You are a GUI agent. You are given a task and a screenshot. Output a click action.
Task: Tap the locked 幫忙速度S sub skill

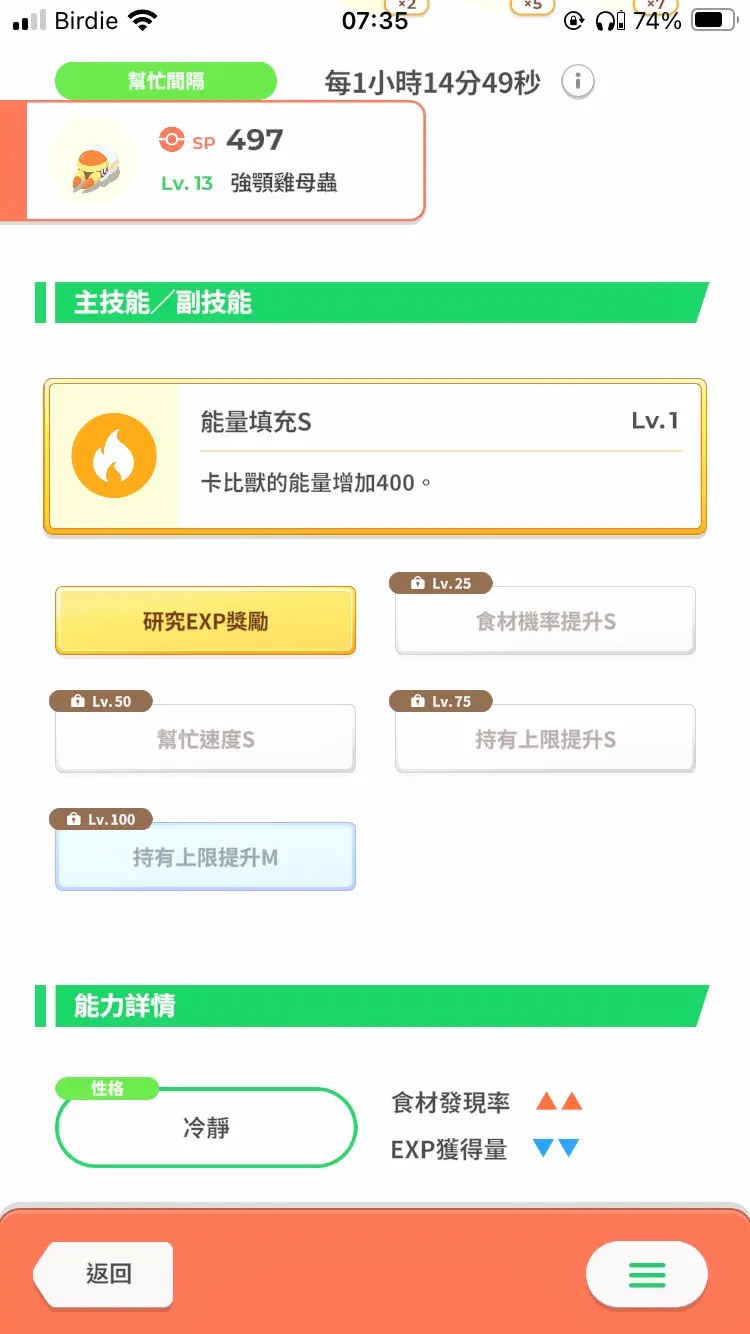tap(205, 739)
